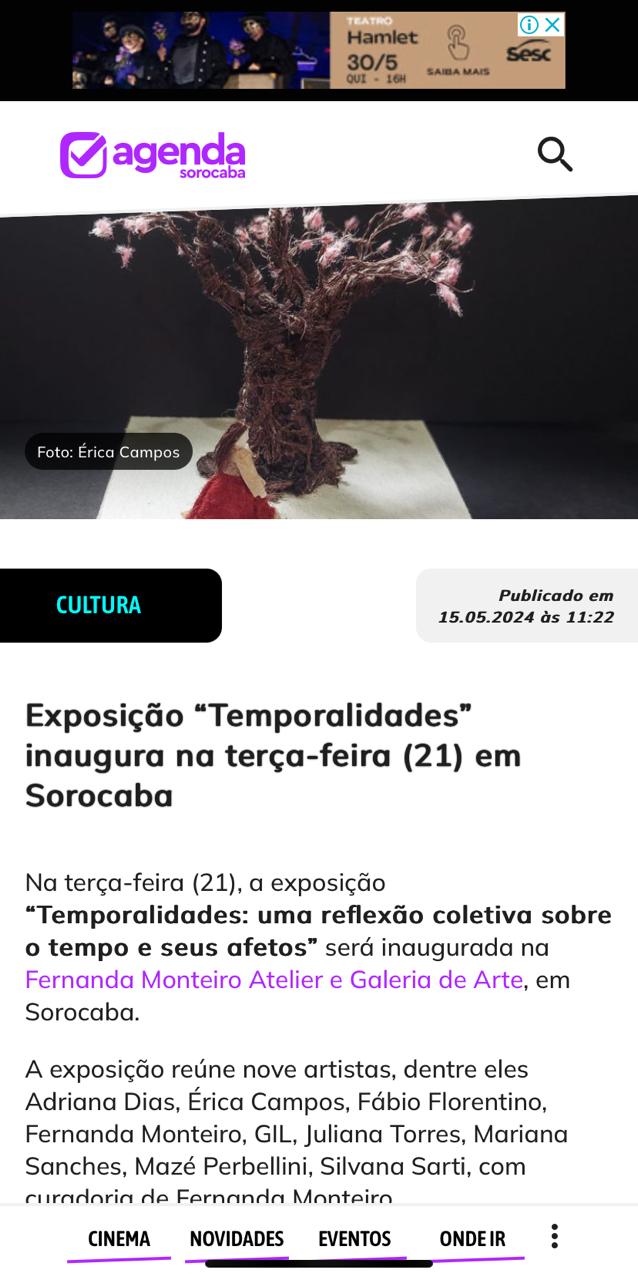Switch to the Novidades section

[x=237, y=1239]
